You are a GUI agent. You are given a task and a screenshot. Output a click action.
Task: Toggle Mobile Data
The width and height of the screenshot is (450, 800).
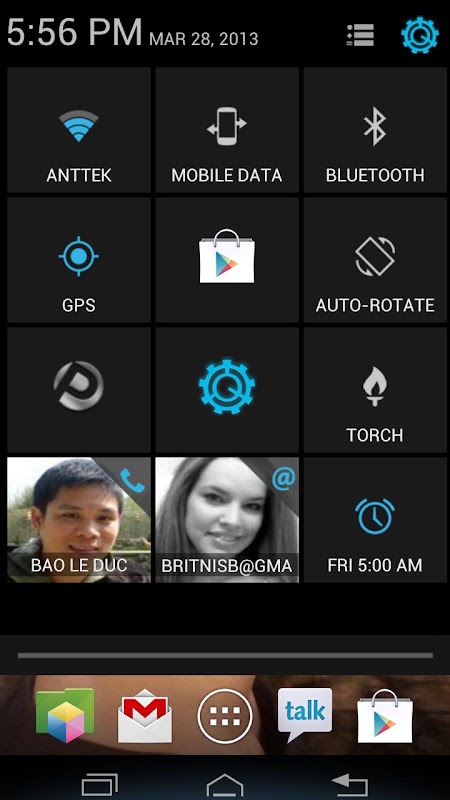[227, 130]
